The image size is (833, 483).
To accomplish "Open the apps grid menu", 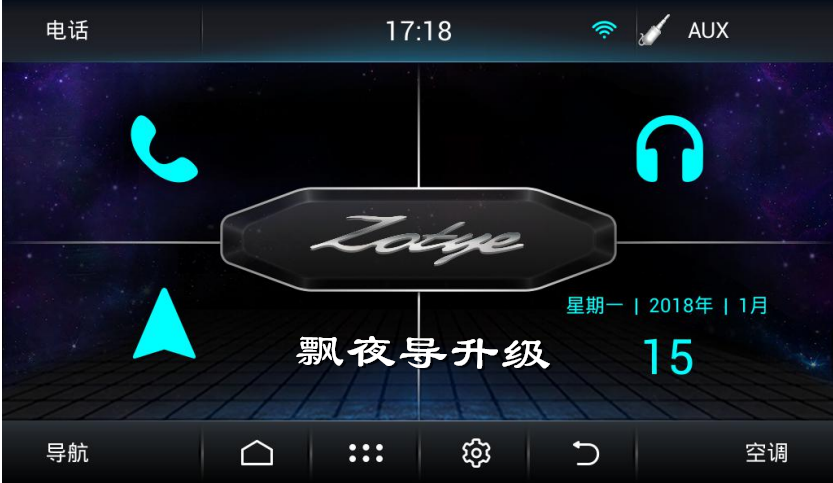I will [x=366, y=453].
